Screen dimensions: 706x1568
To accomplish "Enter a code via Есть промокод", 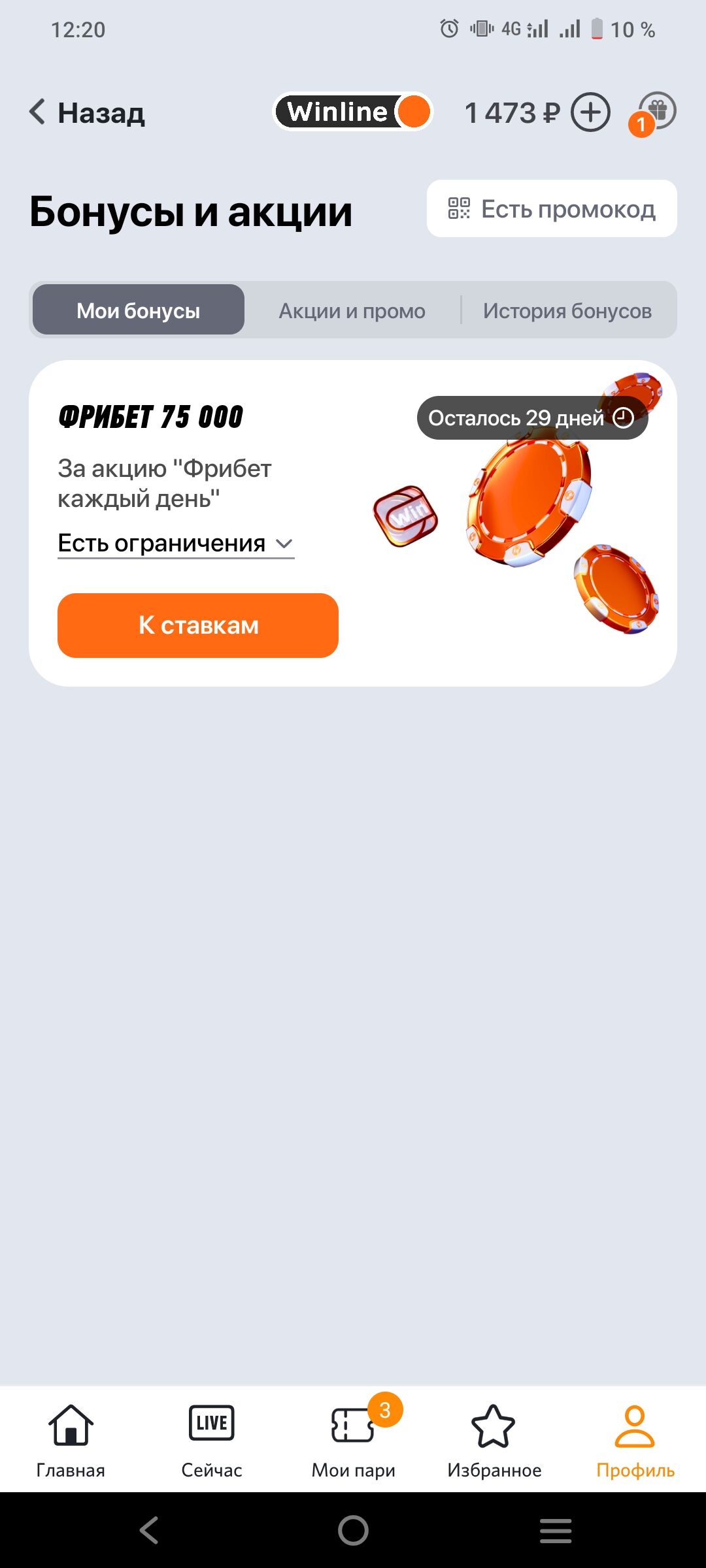I will pos(552,209).
